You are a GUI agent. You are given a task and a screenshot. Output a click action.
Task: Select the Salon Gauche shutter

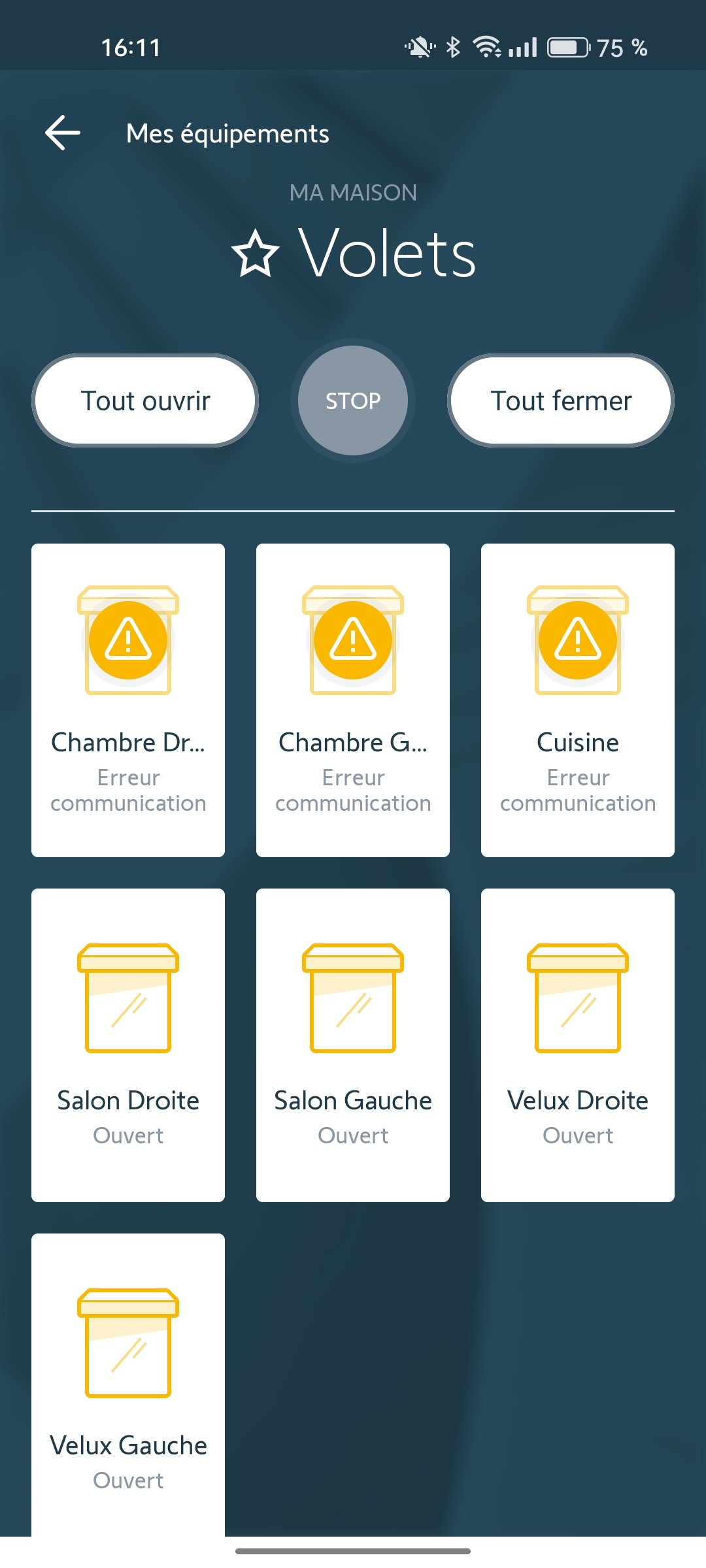click(353, 1045)
